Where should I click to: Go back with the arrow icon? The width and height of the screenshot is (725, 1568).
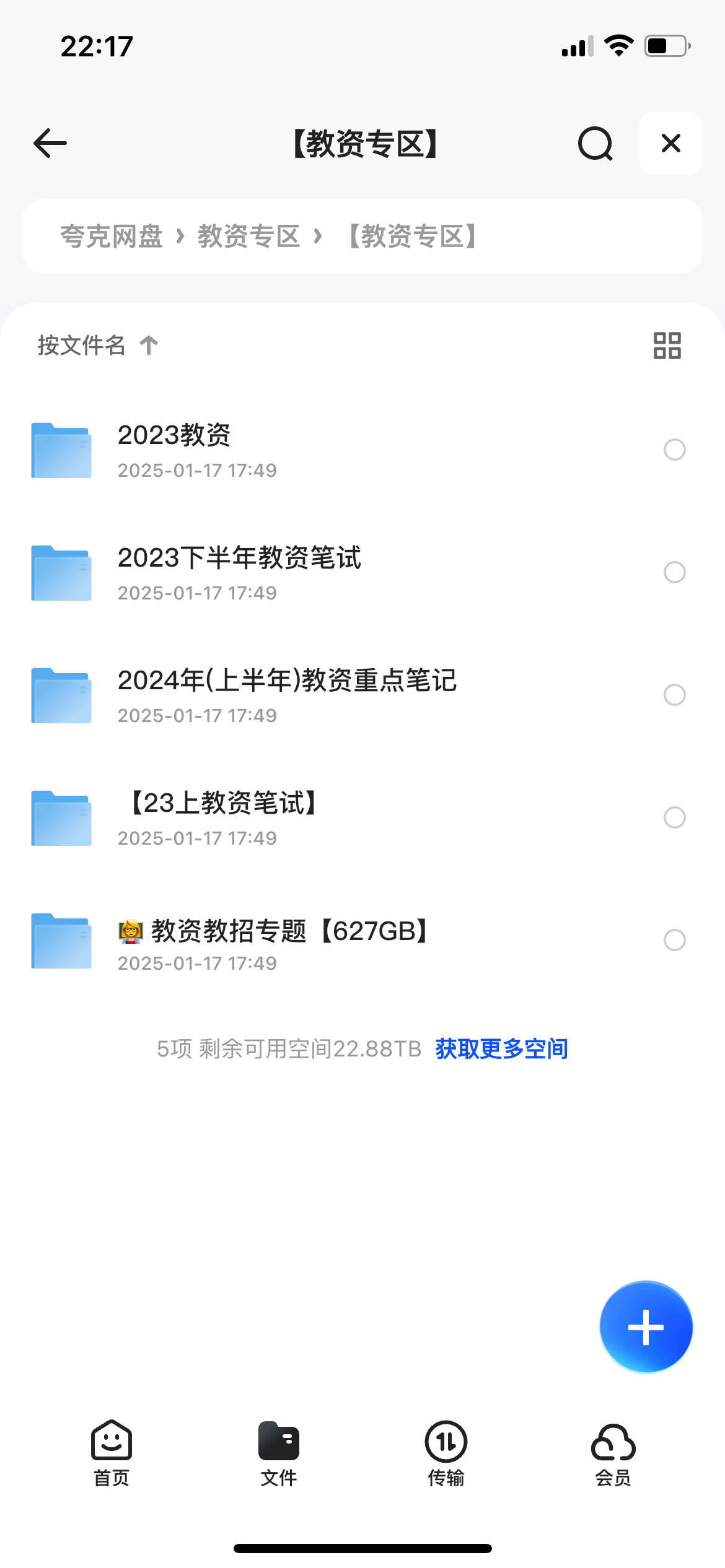(x=50, y=143)
